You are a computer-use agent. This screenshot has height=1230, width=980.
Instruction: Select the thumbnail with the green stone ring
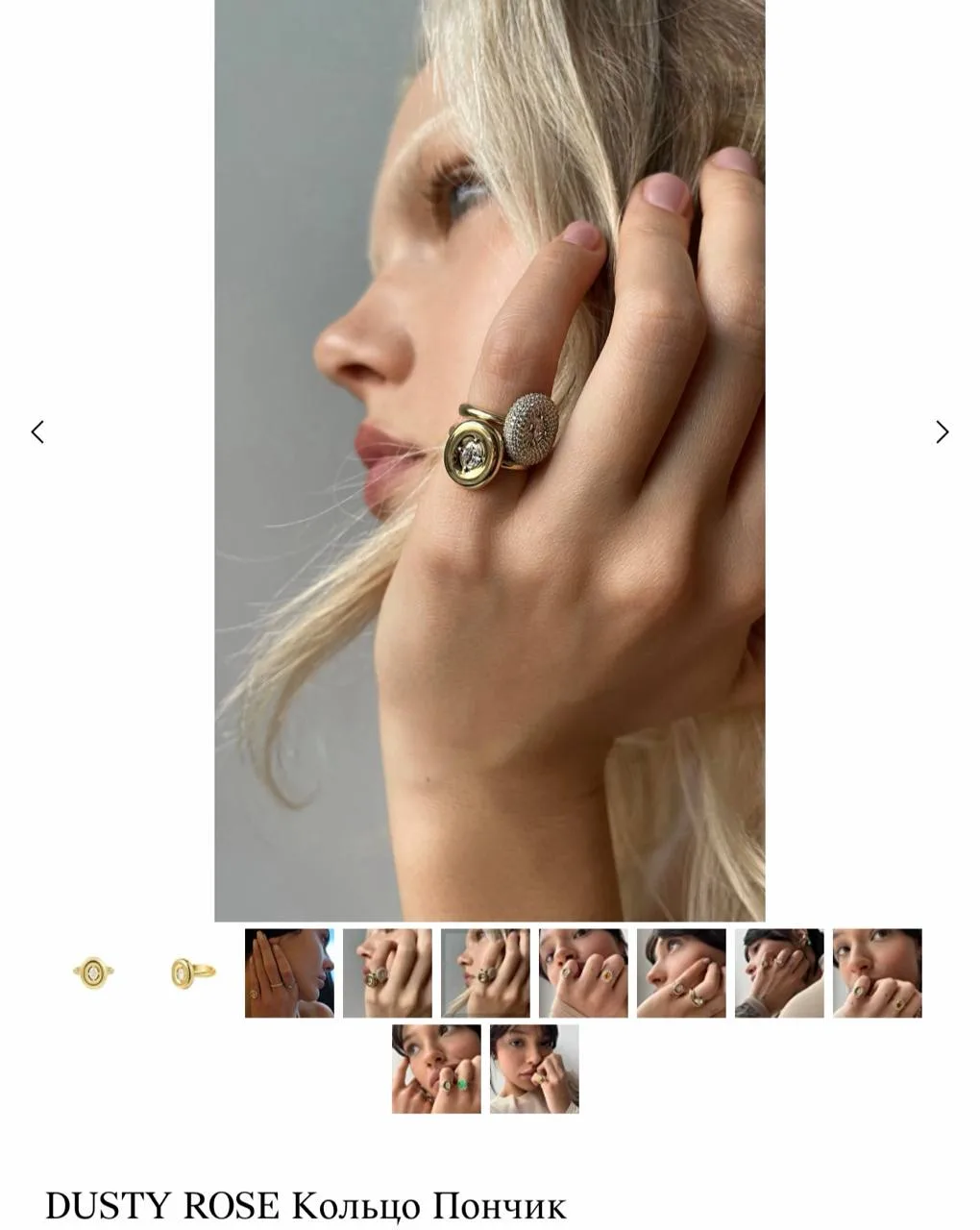436,1069
